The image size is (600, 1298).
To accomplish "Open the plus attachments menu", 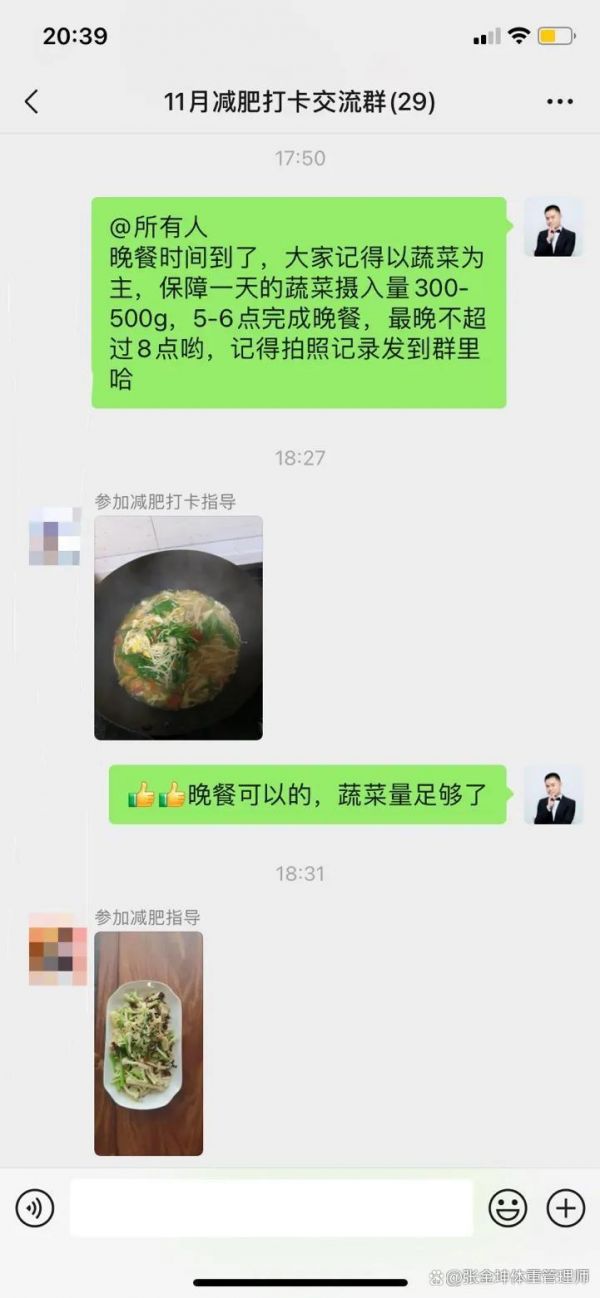I will tap(565, 1209).
